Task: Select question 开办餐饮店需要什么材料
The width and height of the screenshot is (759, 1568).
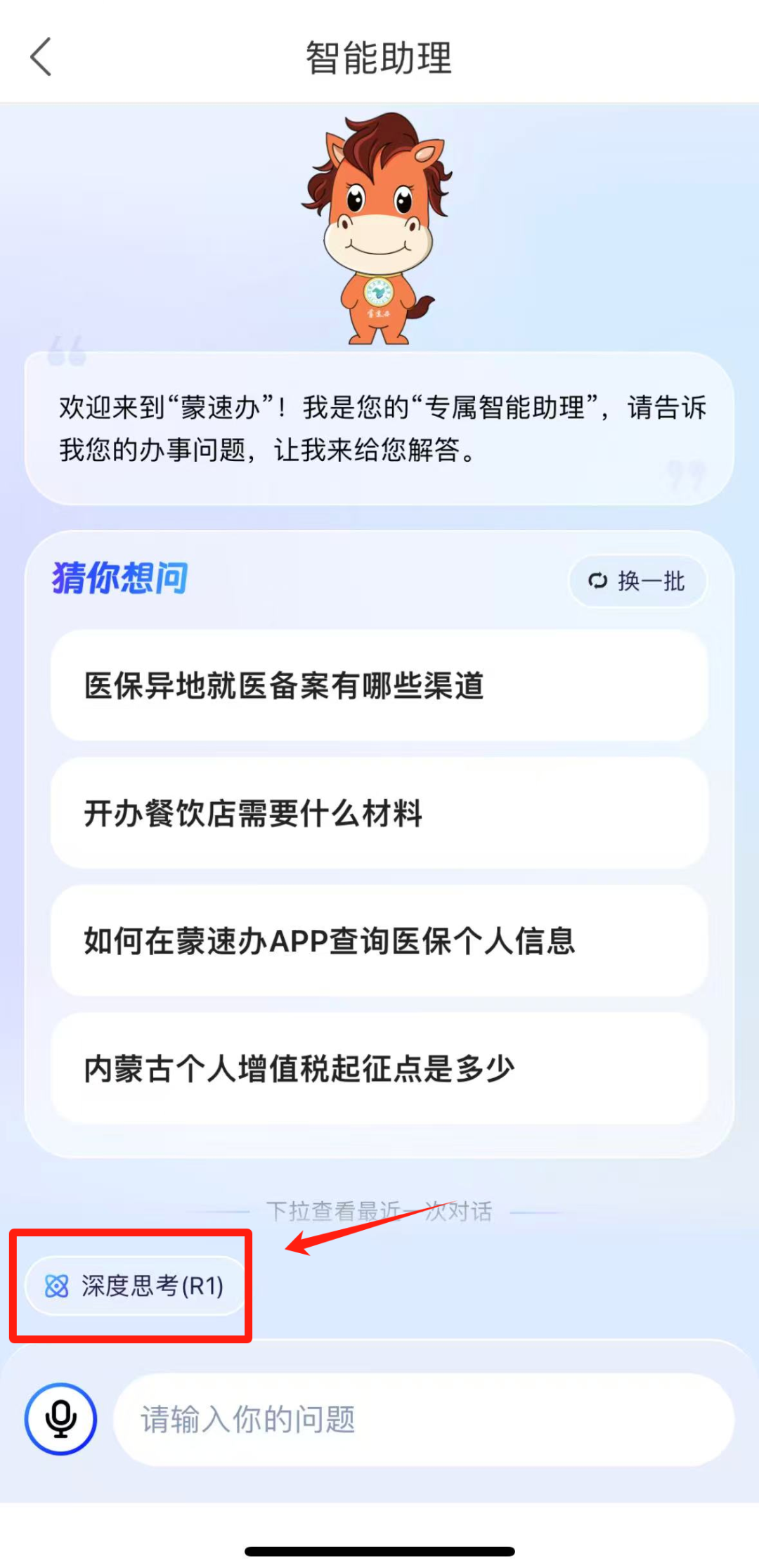Action: pos(379,815)
